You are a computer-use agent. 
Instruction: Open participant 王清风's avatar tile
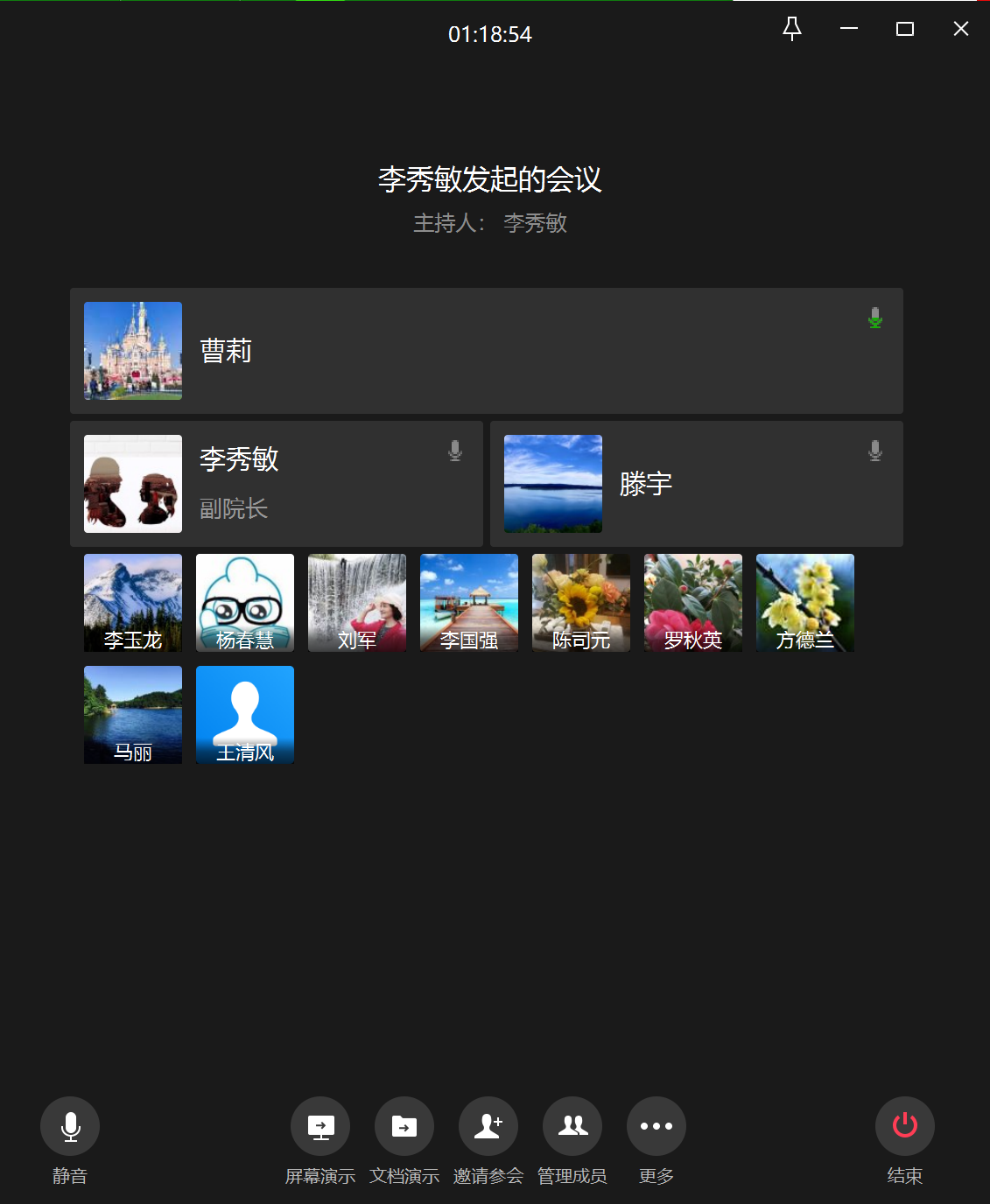point(245,715)
